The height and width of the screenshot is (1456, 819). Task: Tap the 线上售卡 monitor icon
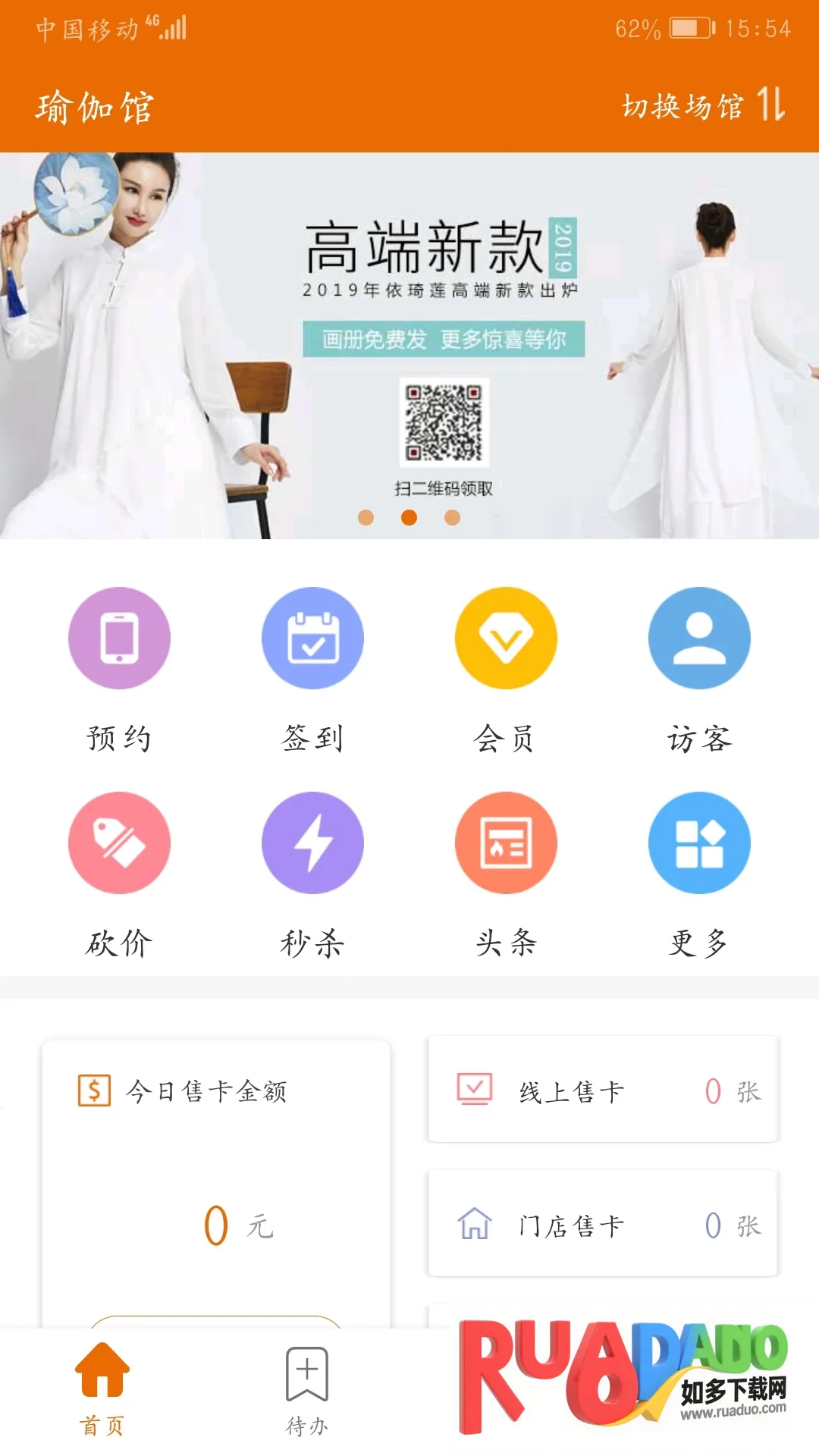(474, 1087)
